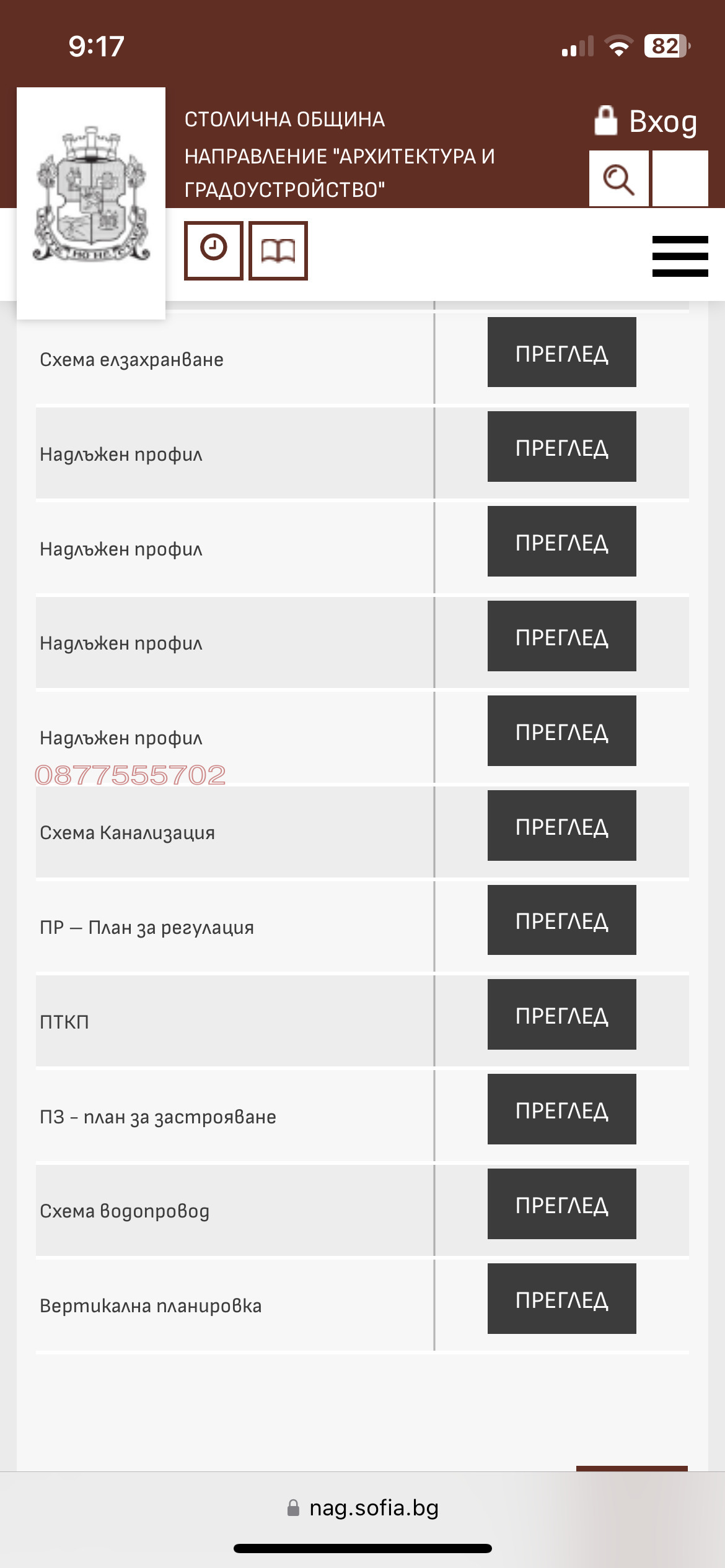This screenshot has height=1568, width=725.
Task: Open the search magnifier icon
Action: [x=618, y=179]
